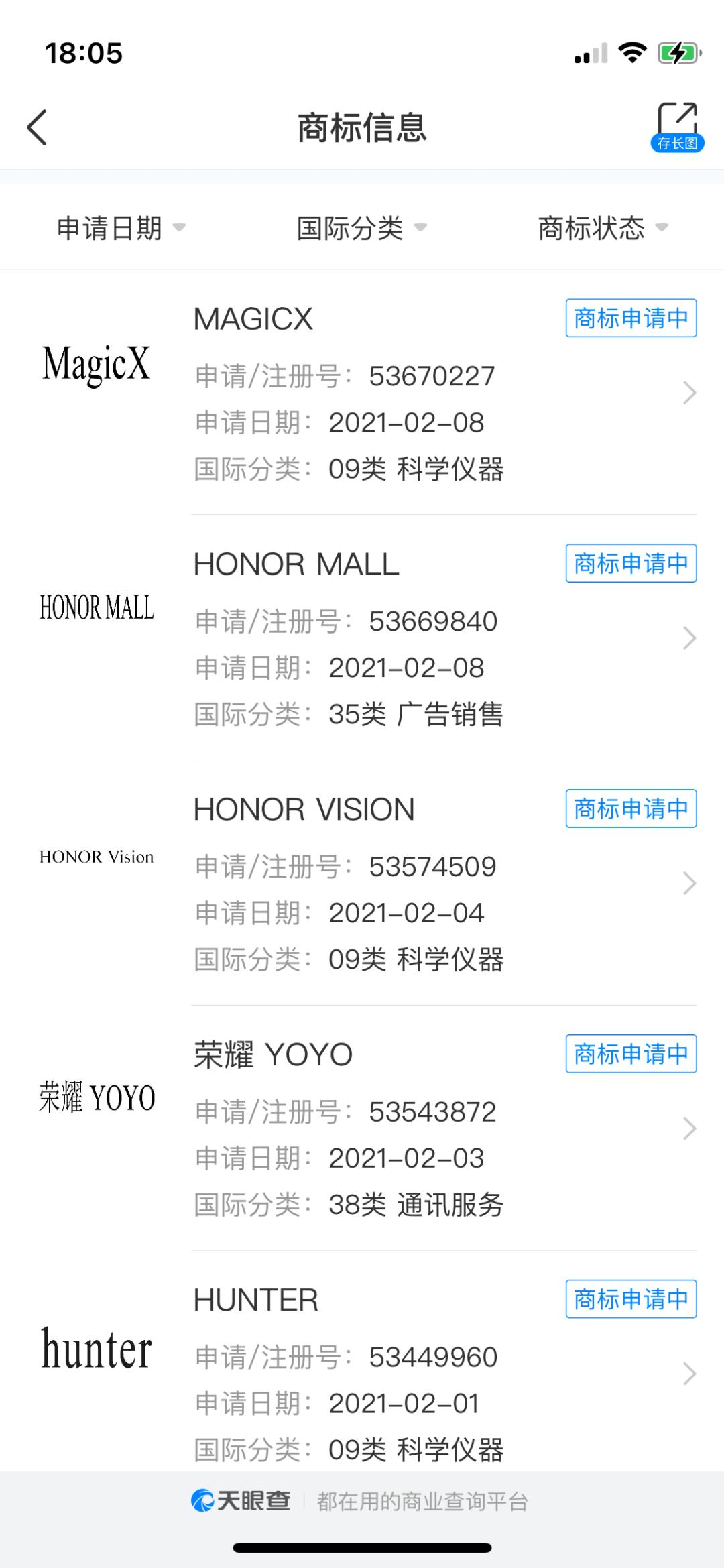Tap the 存长图 save long image icon

coord(677,127)
